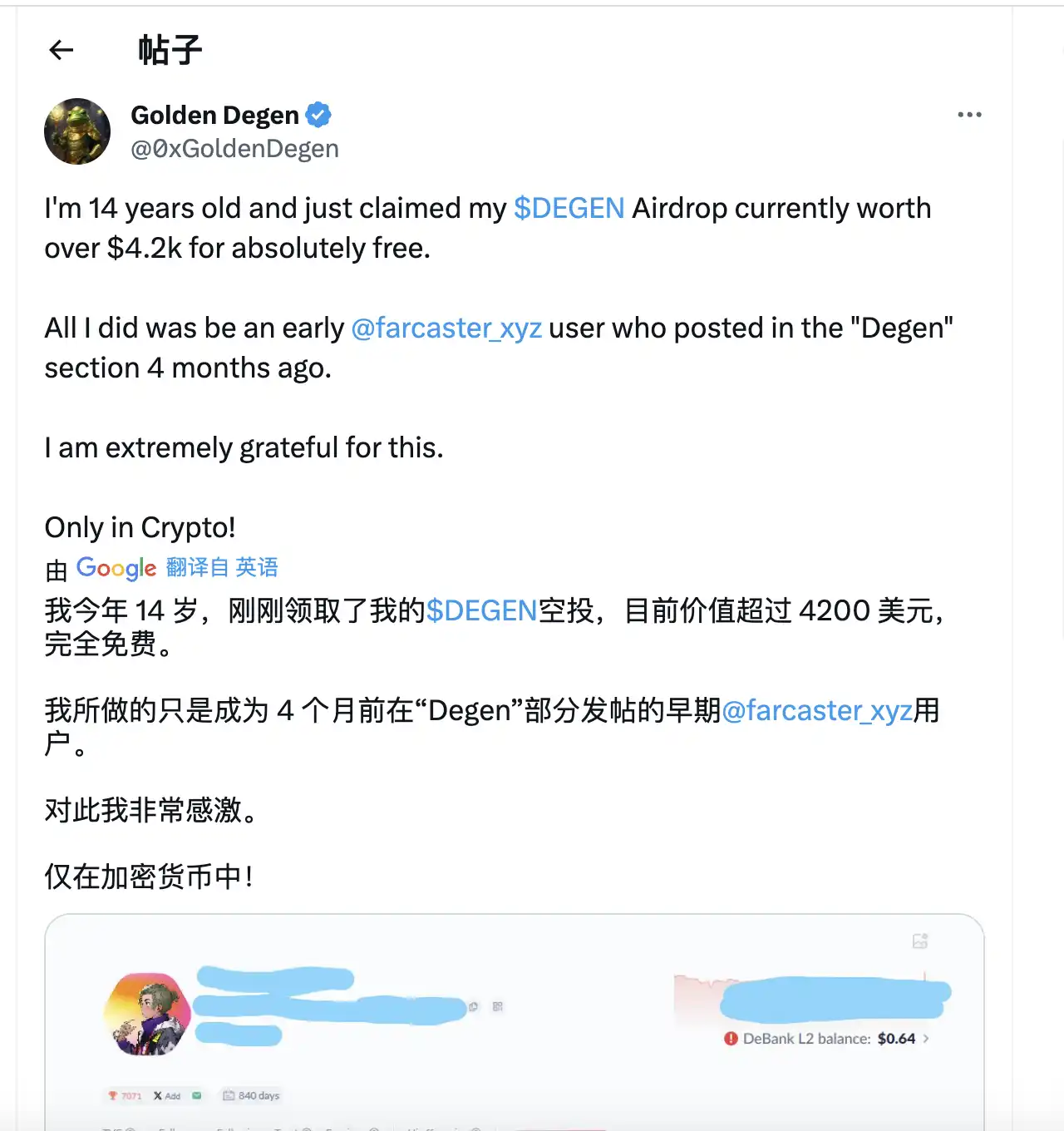Open the attached DeBank screenshot image
This screenshot has width=1064, height=1131.
[x=514, y=1023]
